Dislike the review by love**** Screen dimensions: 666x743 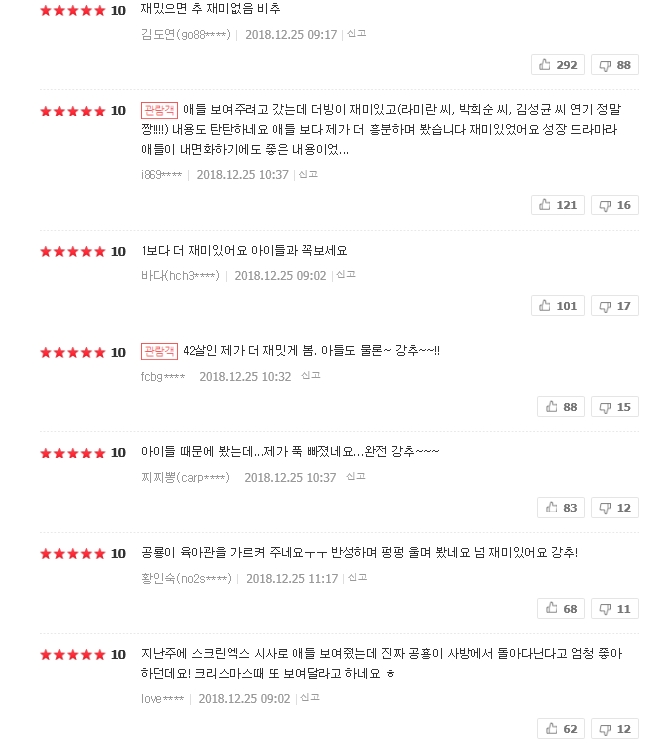(614, 729)
